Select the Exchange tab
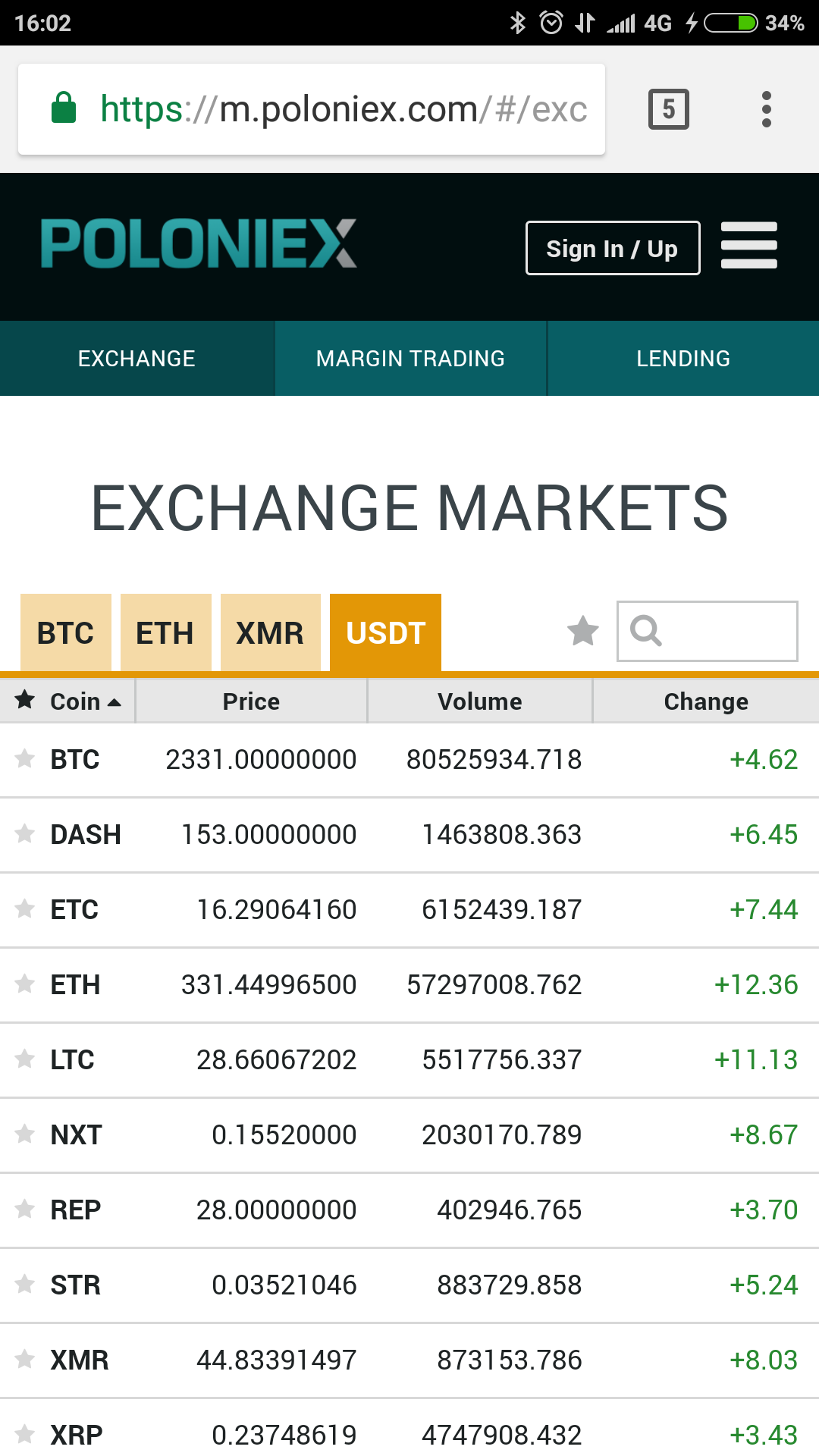The width and height of the screenshot is (819, 1456). click(136, 358)
